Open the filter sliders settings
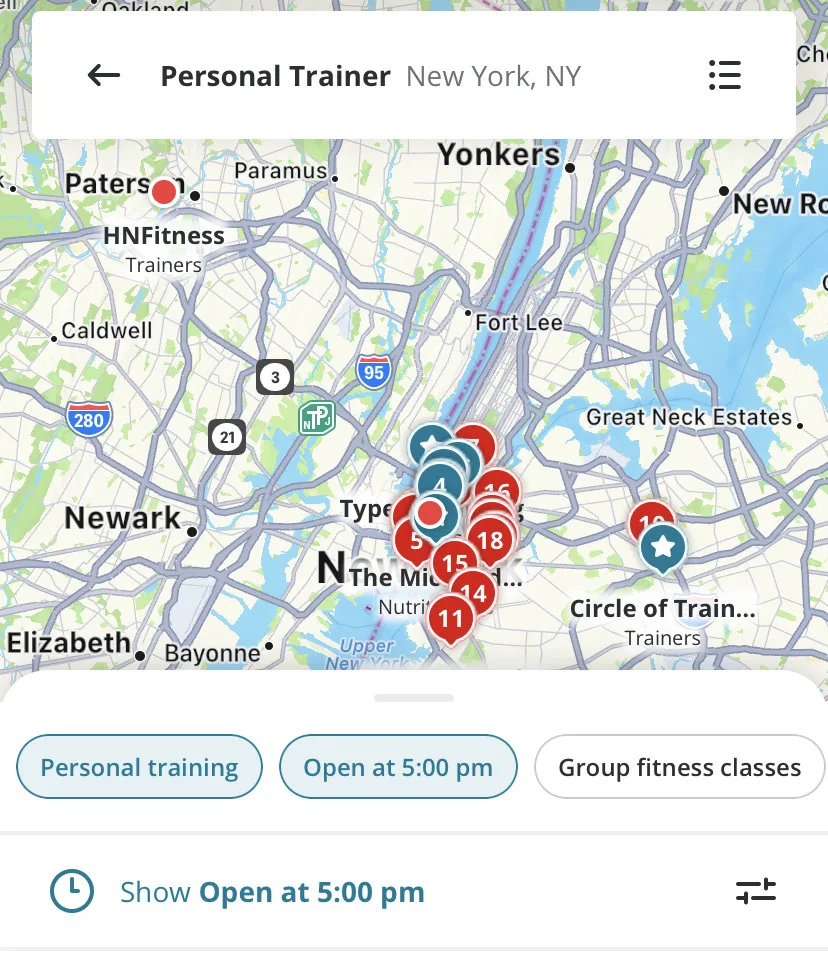 click(756, 891)
